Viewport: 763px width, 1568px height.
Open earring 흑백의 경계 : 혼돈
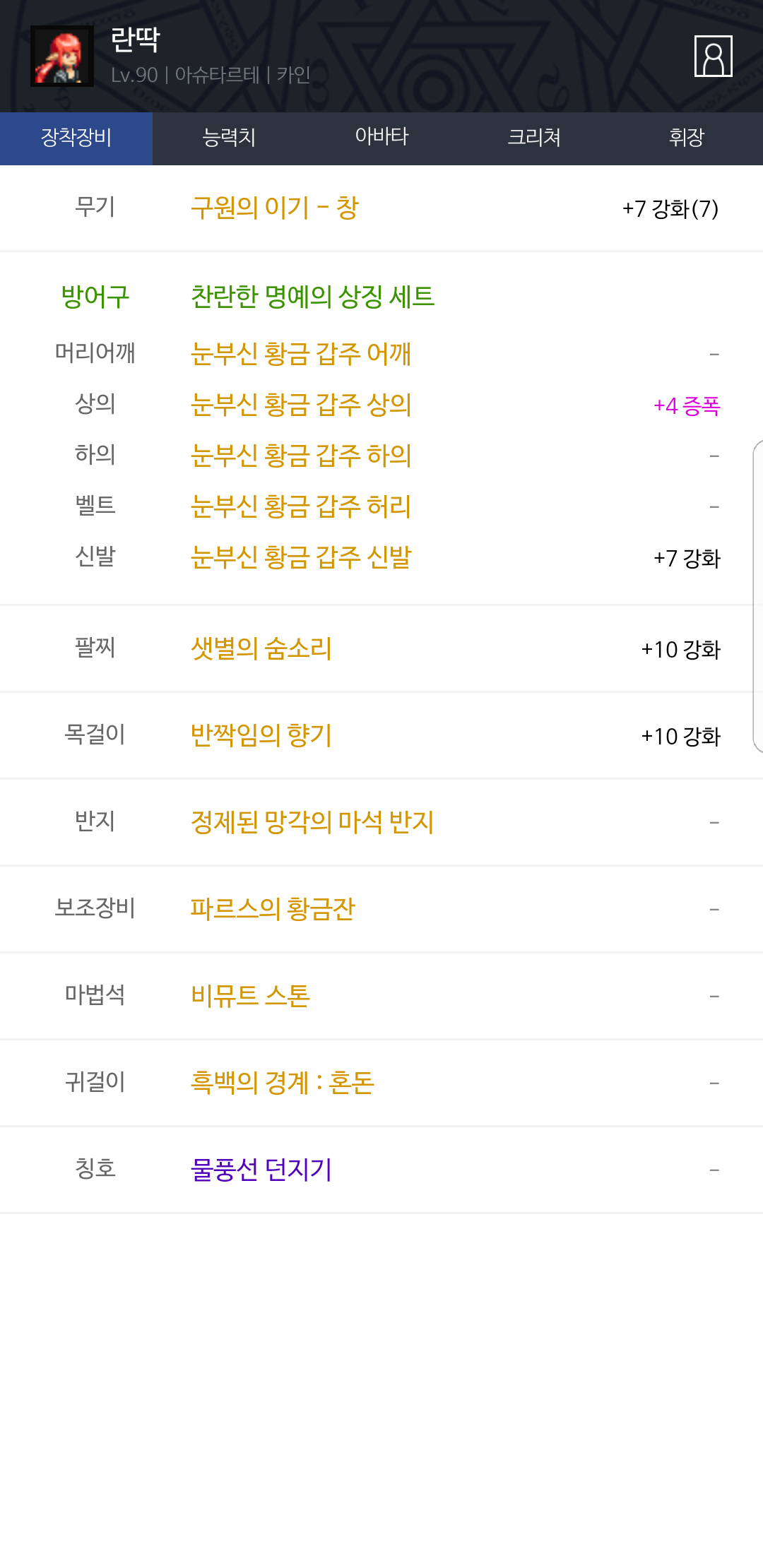(x=283, y=1083)
